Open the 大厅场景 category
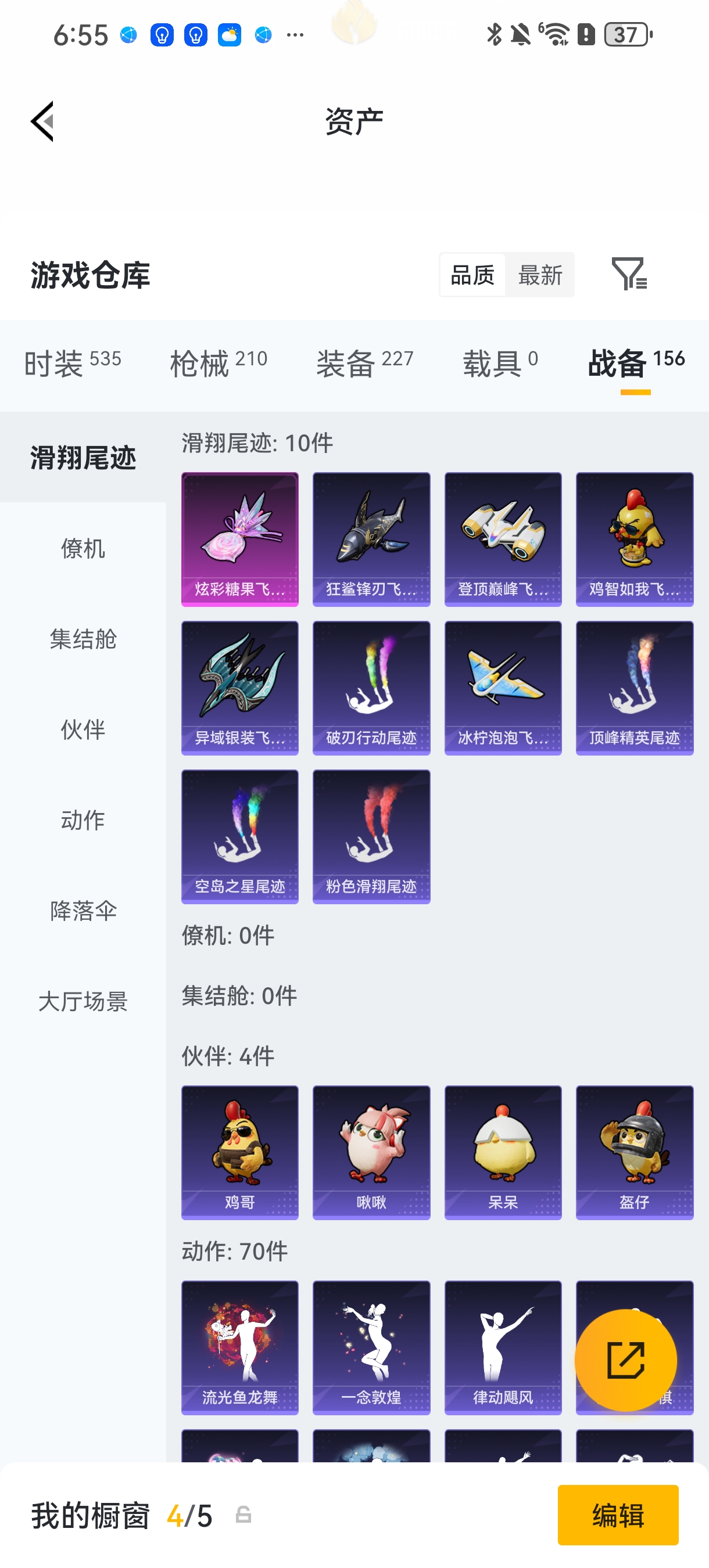The width and height of the screenshot is (709, 1568). 83,1001
